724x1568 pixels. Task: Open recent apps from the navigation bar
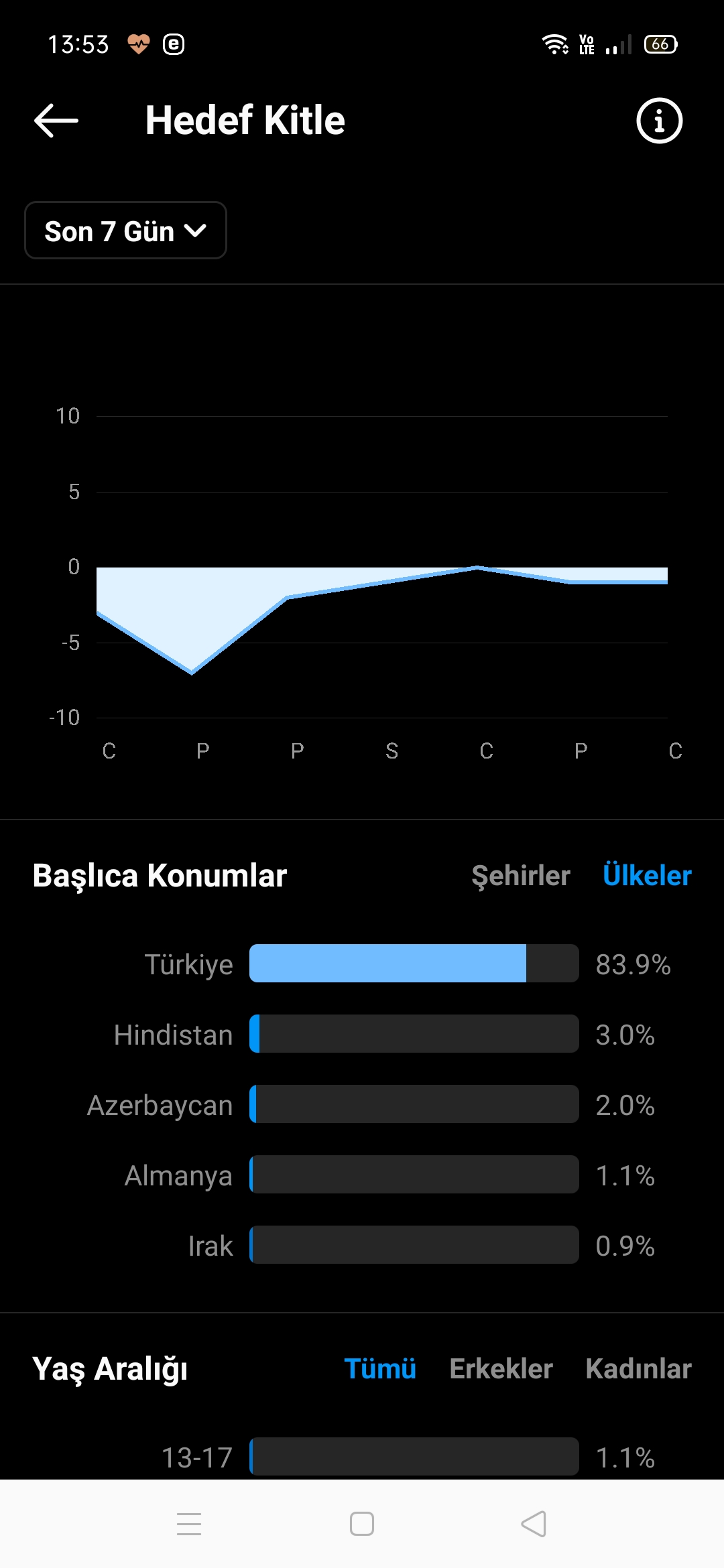click(189, 1524)
